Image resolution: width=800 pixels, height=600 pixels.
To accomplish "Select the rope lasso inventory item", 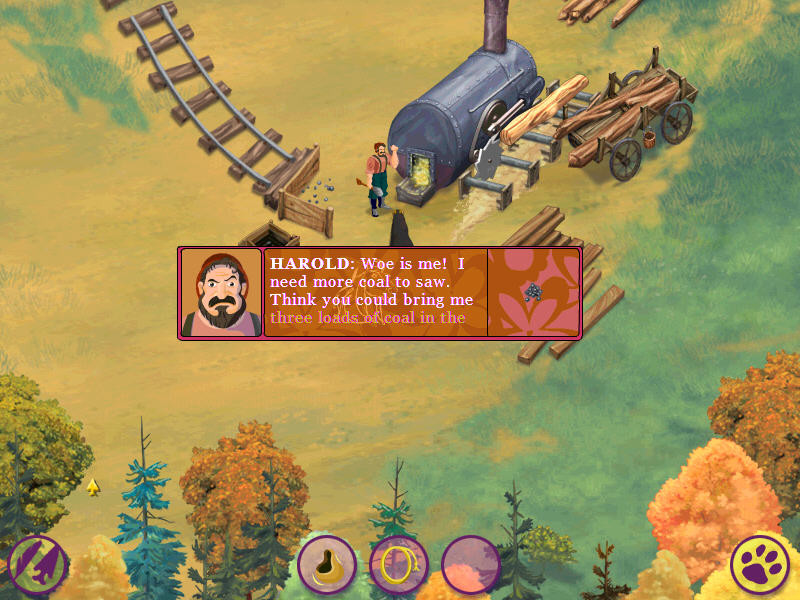I will pos(399,565).
